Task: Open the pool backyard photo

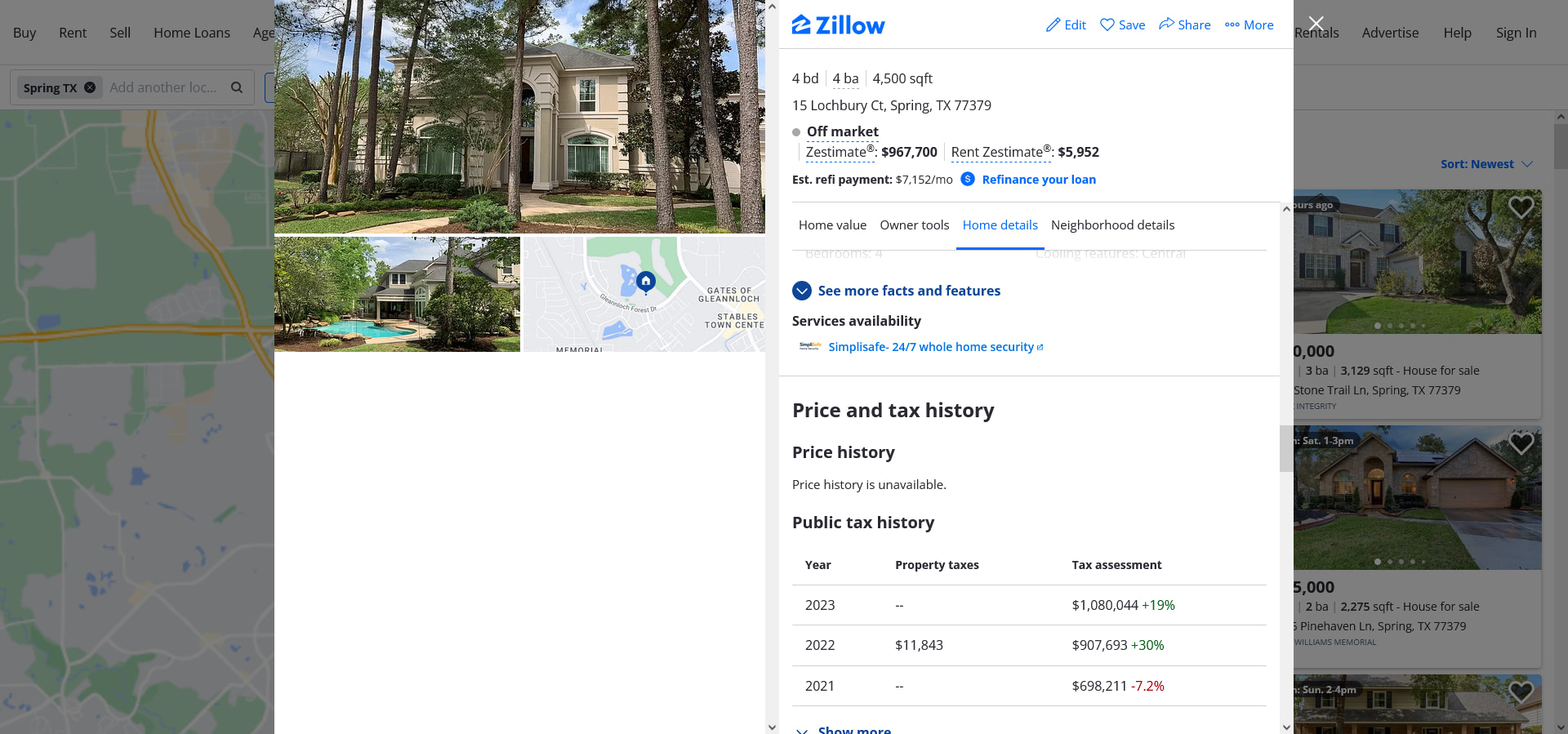Action: click(397, 295)
